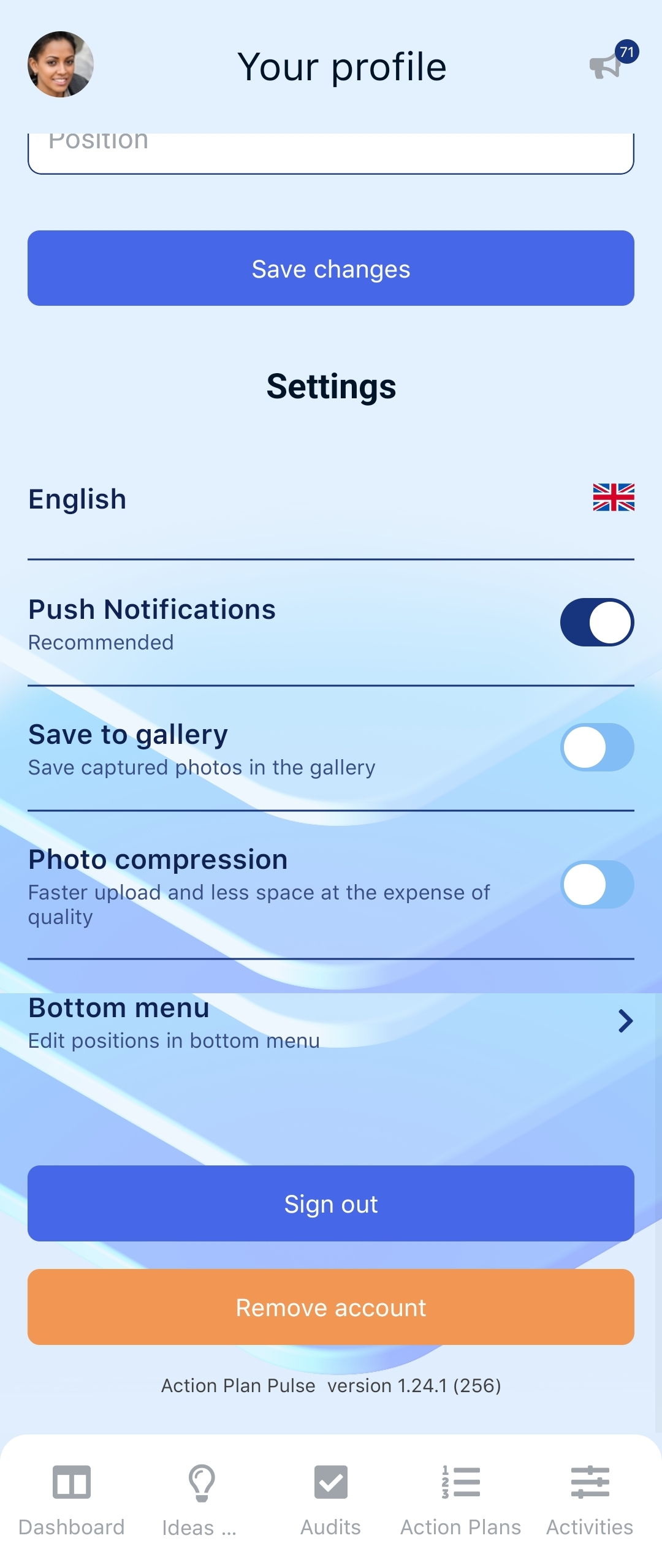Open the Dashboard icon in bottom navigation
The width and height of the screenshot is (662, 1568).
[x=72, y=1483]
